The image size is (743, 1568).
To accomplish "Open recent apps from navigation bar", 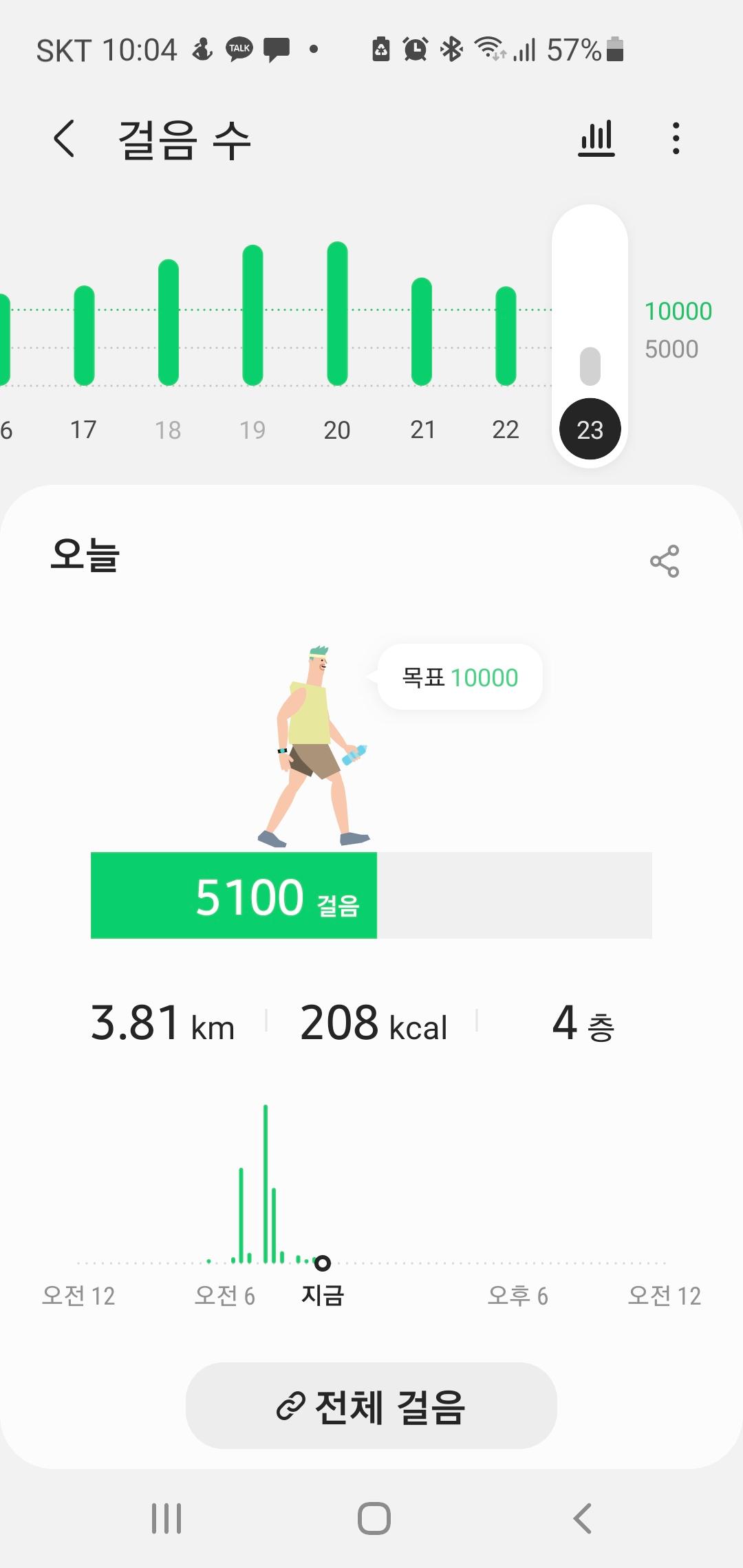I will click(x=166, y=1518).
